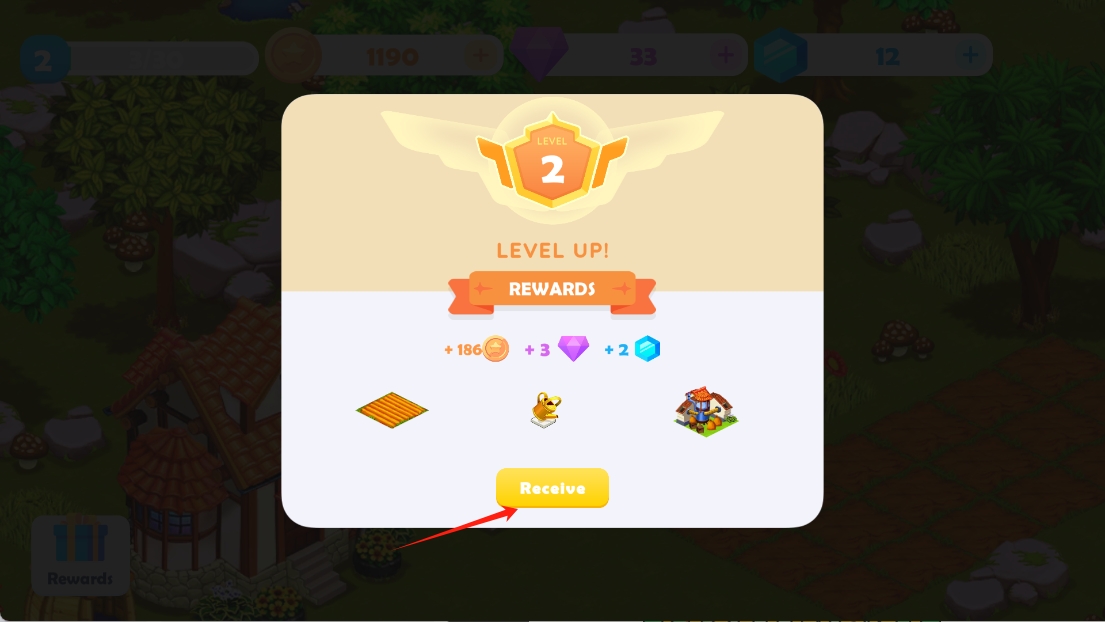Add blue cubes with the plus icon

pyautogui.click(x=969, y=56)
